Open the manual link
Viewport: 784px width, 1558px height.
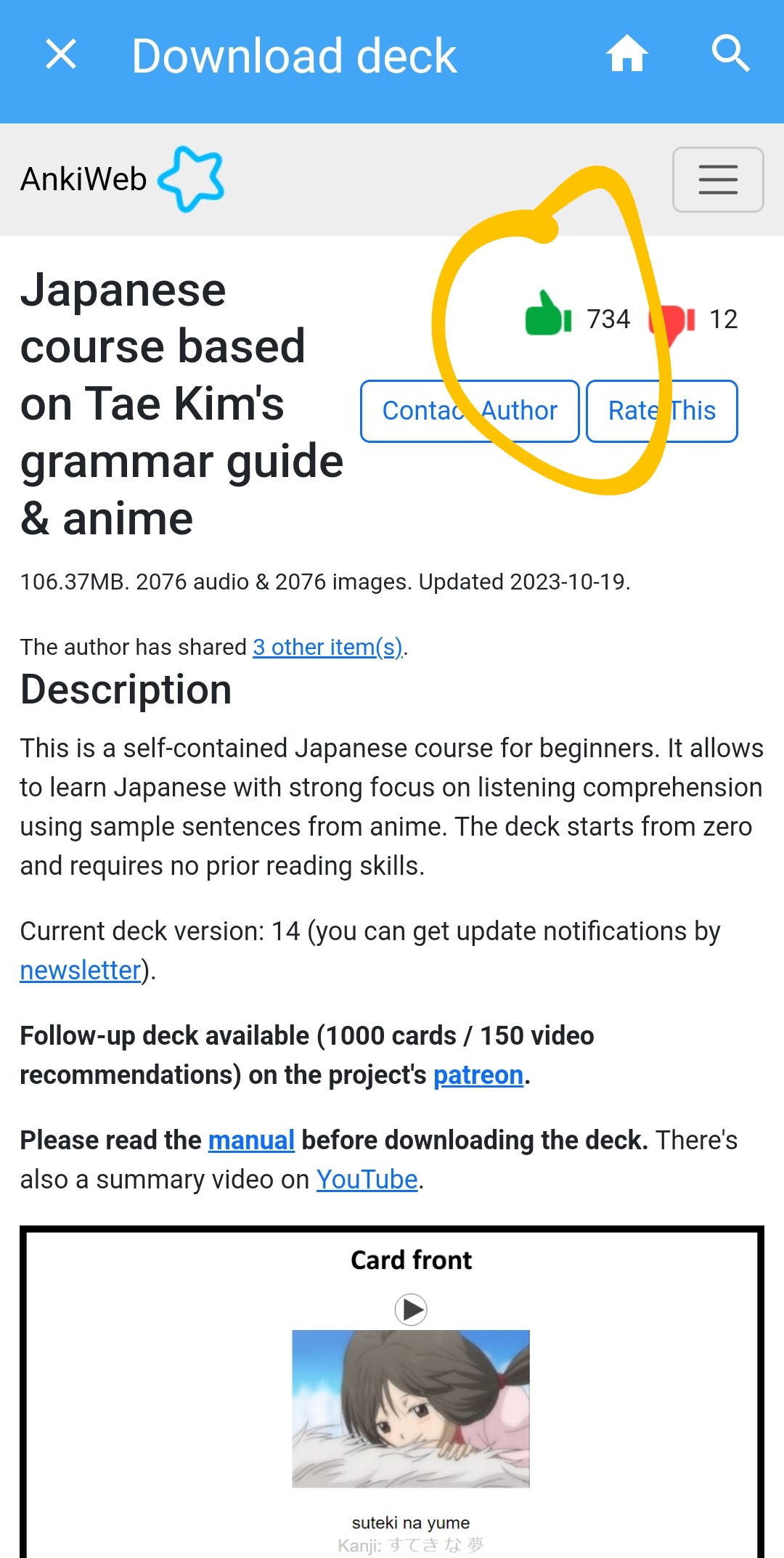pos(251,1141)
